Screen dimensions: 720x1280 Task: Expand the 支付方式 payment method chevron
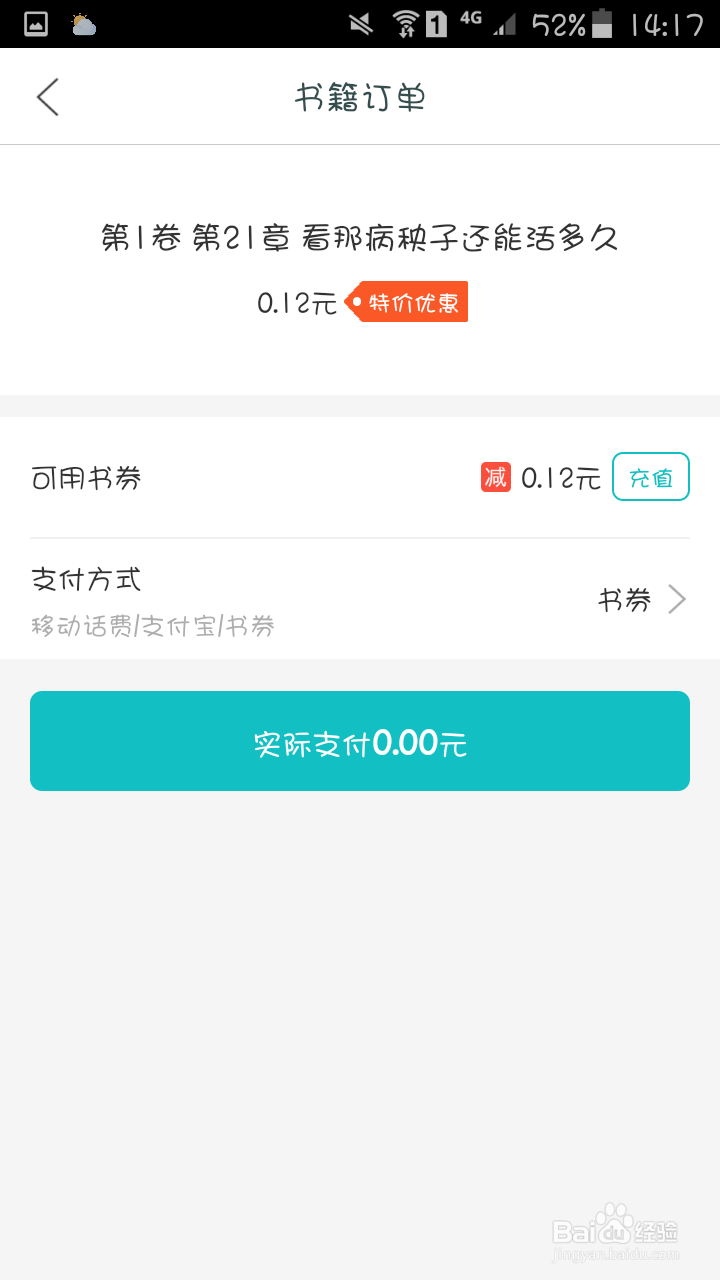[x=678, y=598]
